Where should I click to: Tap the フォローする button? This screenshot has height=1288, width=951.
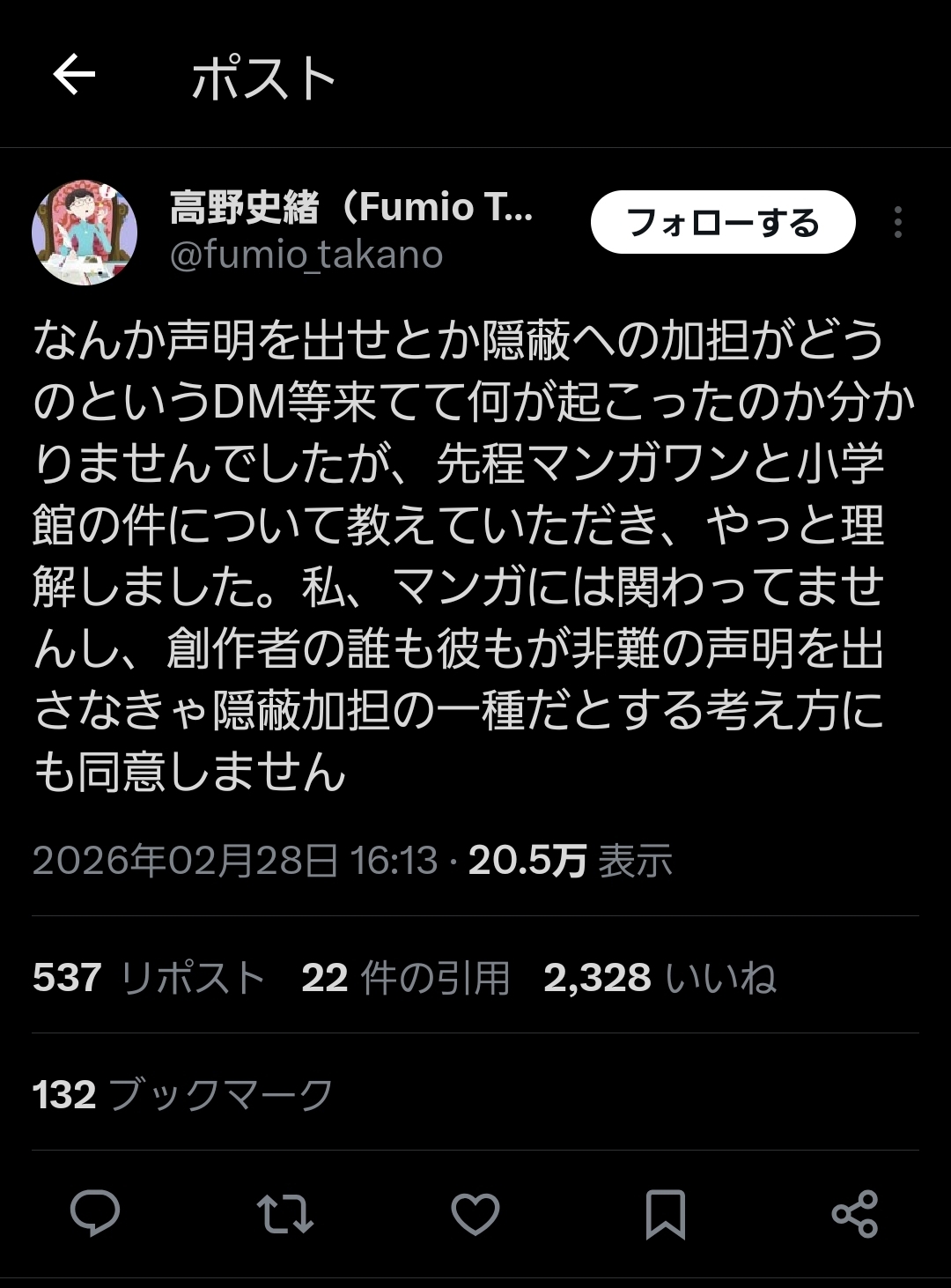722,223
